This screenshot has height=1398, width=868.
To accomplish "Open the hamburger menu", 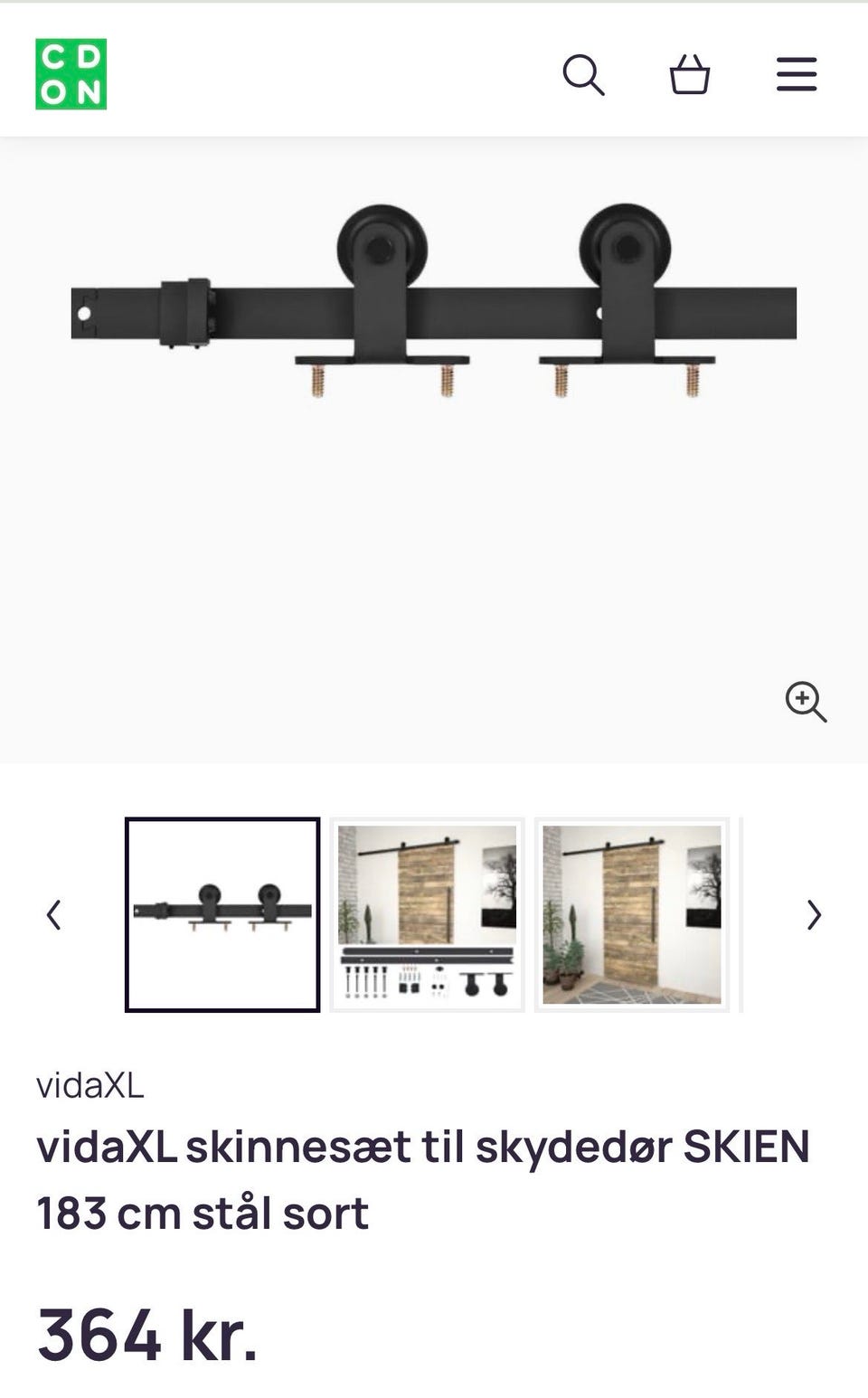I will point(797,74).
